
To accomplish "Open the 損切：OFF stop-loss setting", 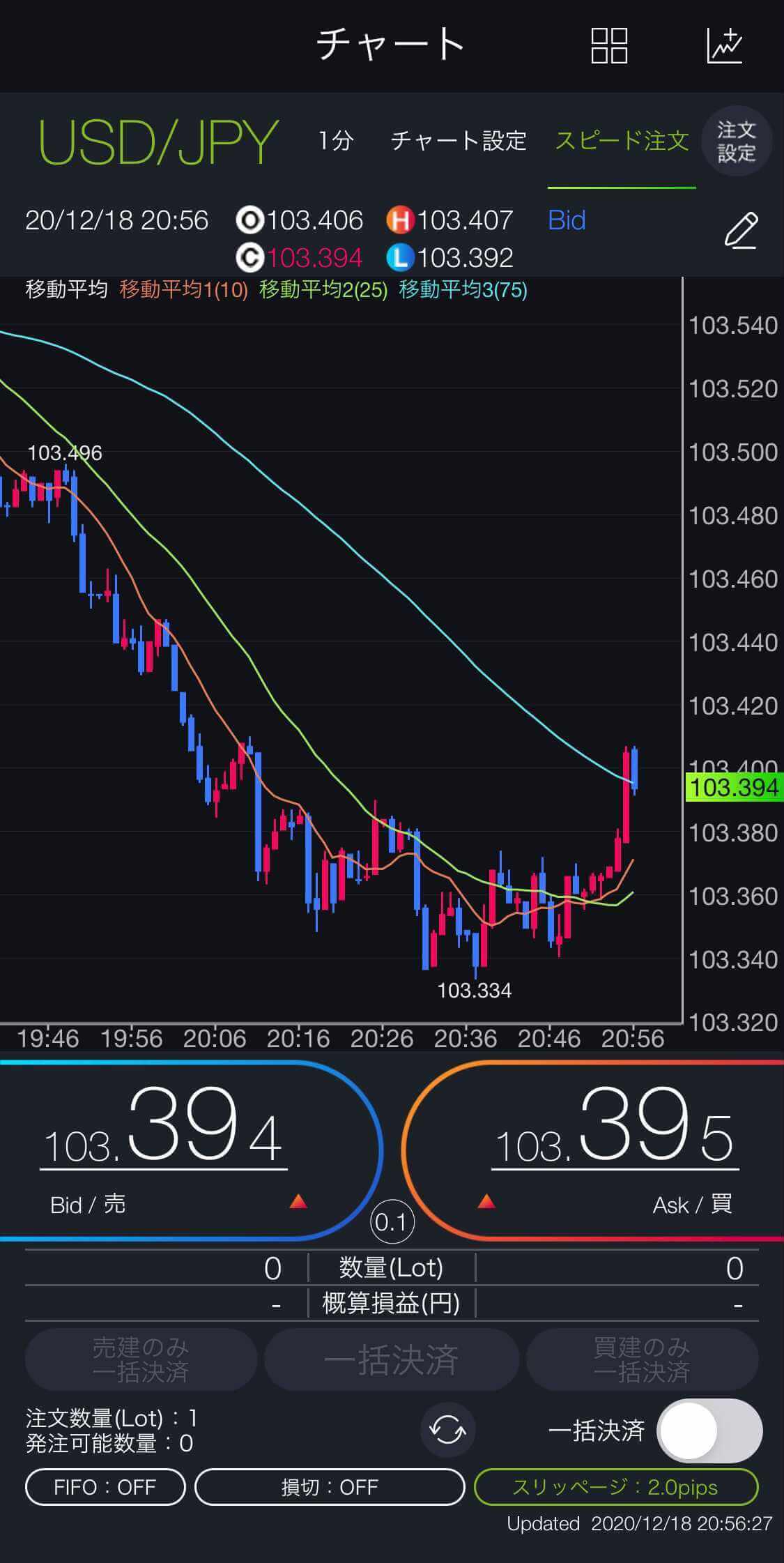I will [x=330, y=1487].
